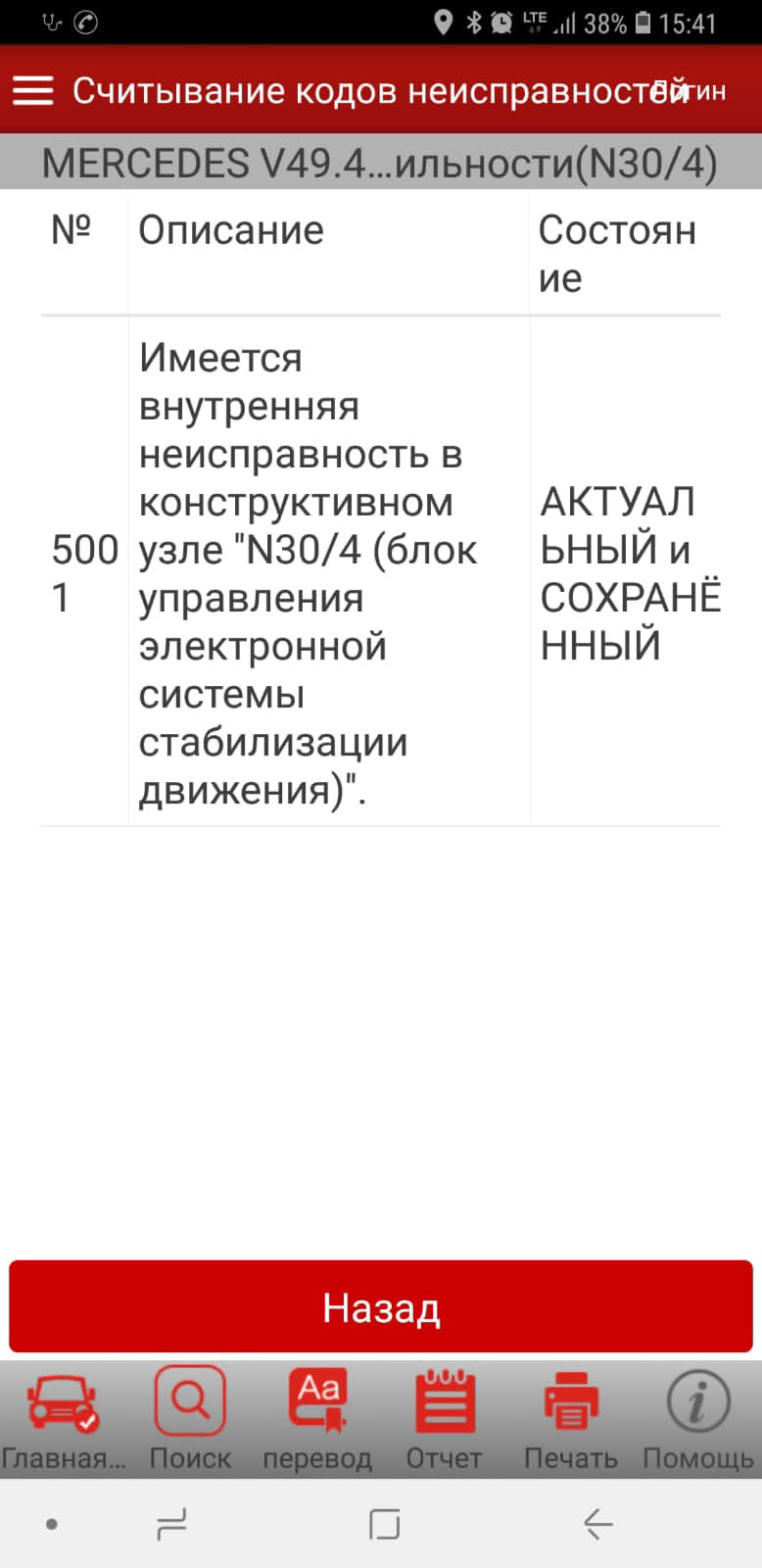762x1568 pixels.
Task: Select the перевод translate tool
Action: tap(317, 1419)
